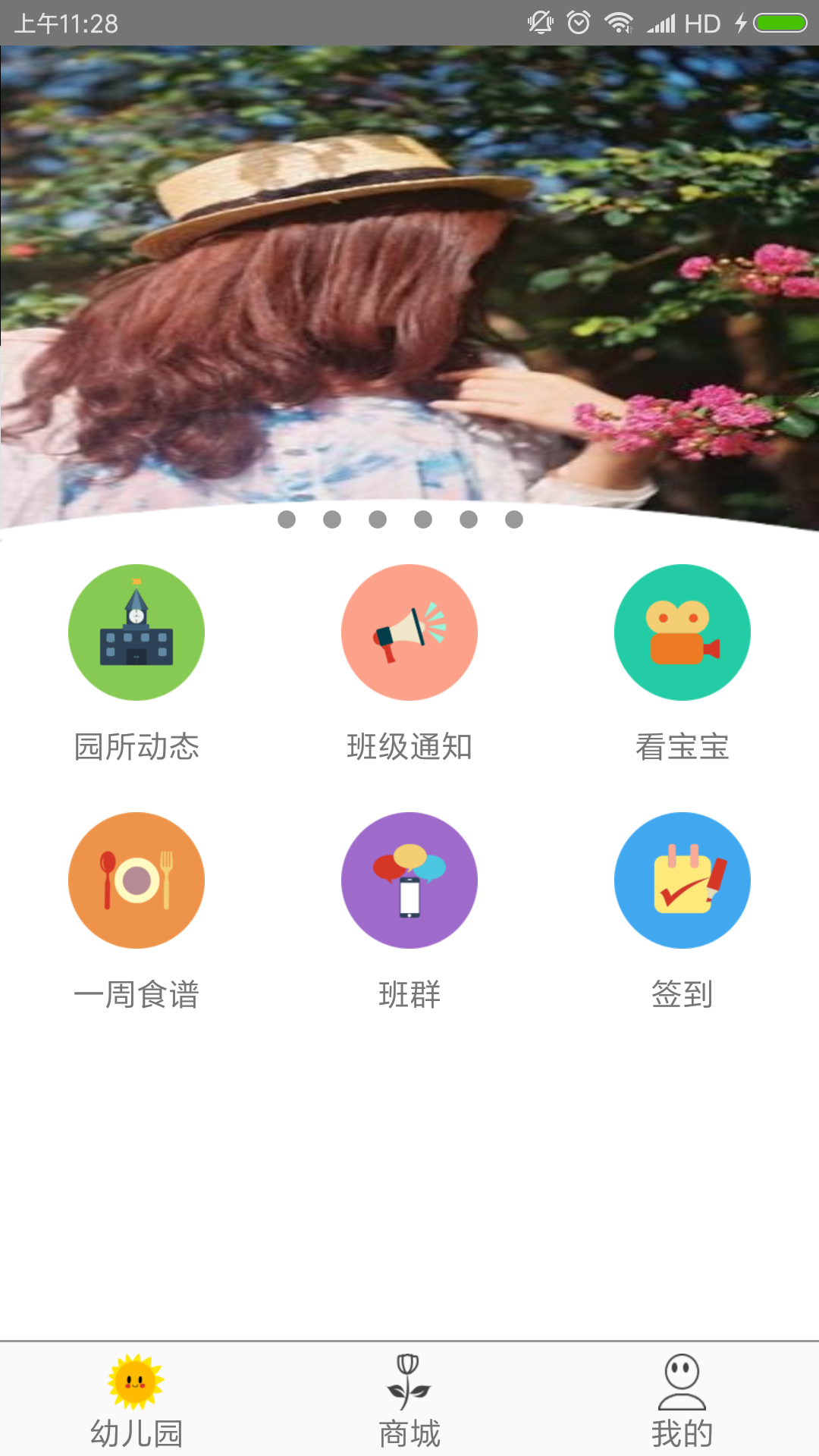The image size is (819, 1456).
Task: Tap the battery indicator in status bar
Action: (x=782, y=23)
